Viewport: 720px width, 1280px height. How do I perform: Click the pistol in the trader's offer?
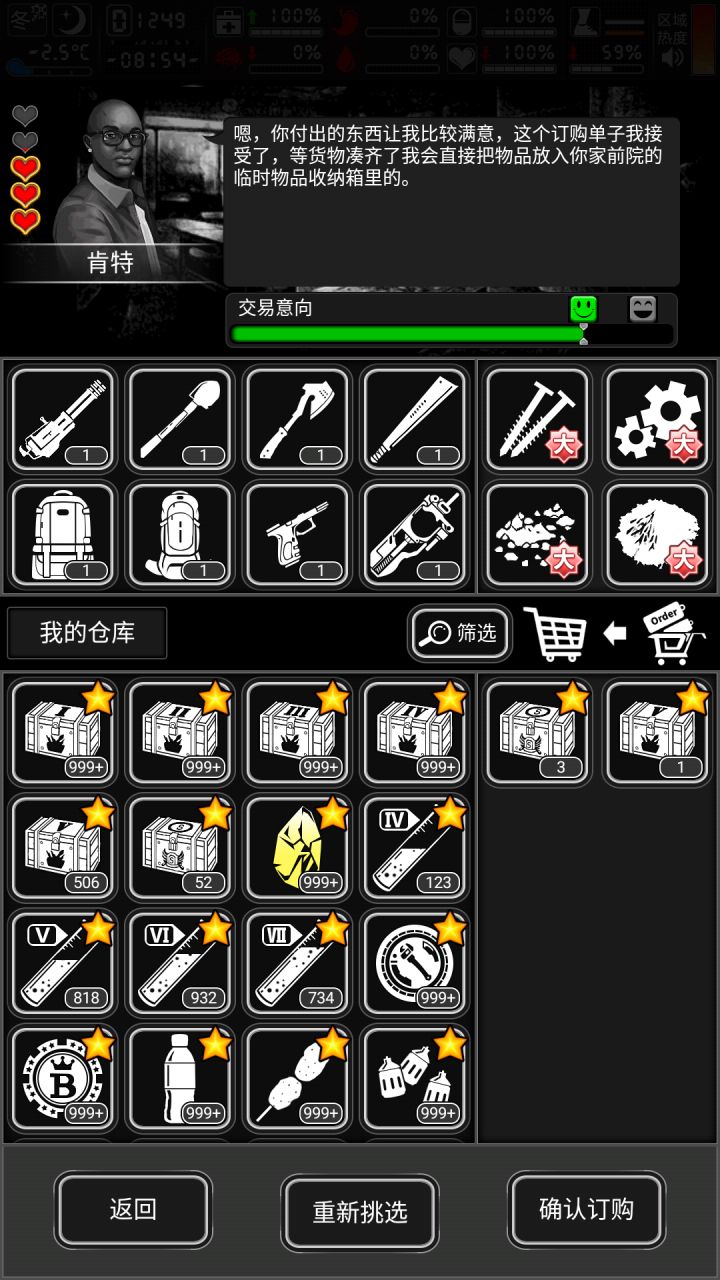[x=297, y=533]
